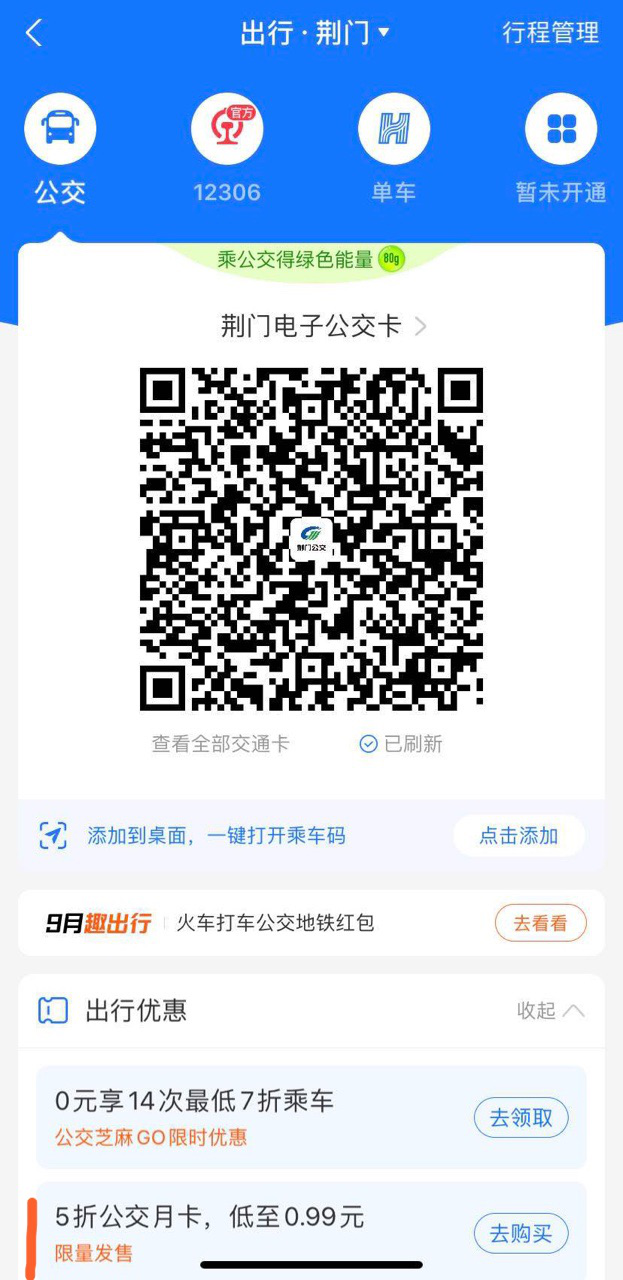Open the 出行·荆门 city dropdown
623x1280 pixels.
coord(314,33)
